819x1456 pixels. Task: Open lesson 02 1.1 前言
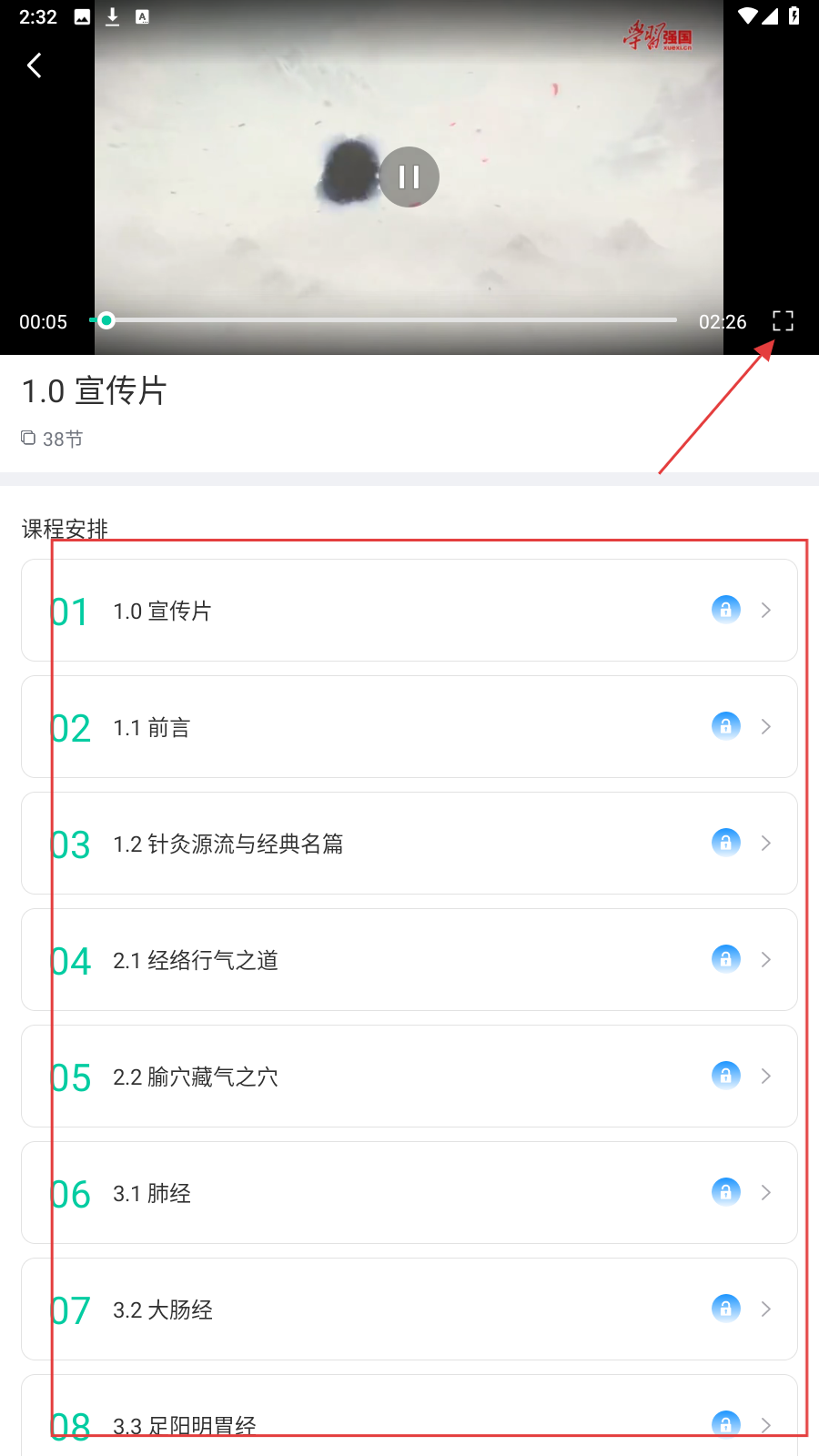tap(409, 727)
